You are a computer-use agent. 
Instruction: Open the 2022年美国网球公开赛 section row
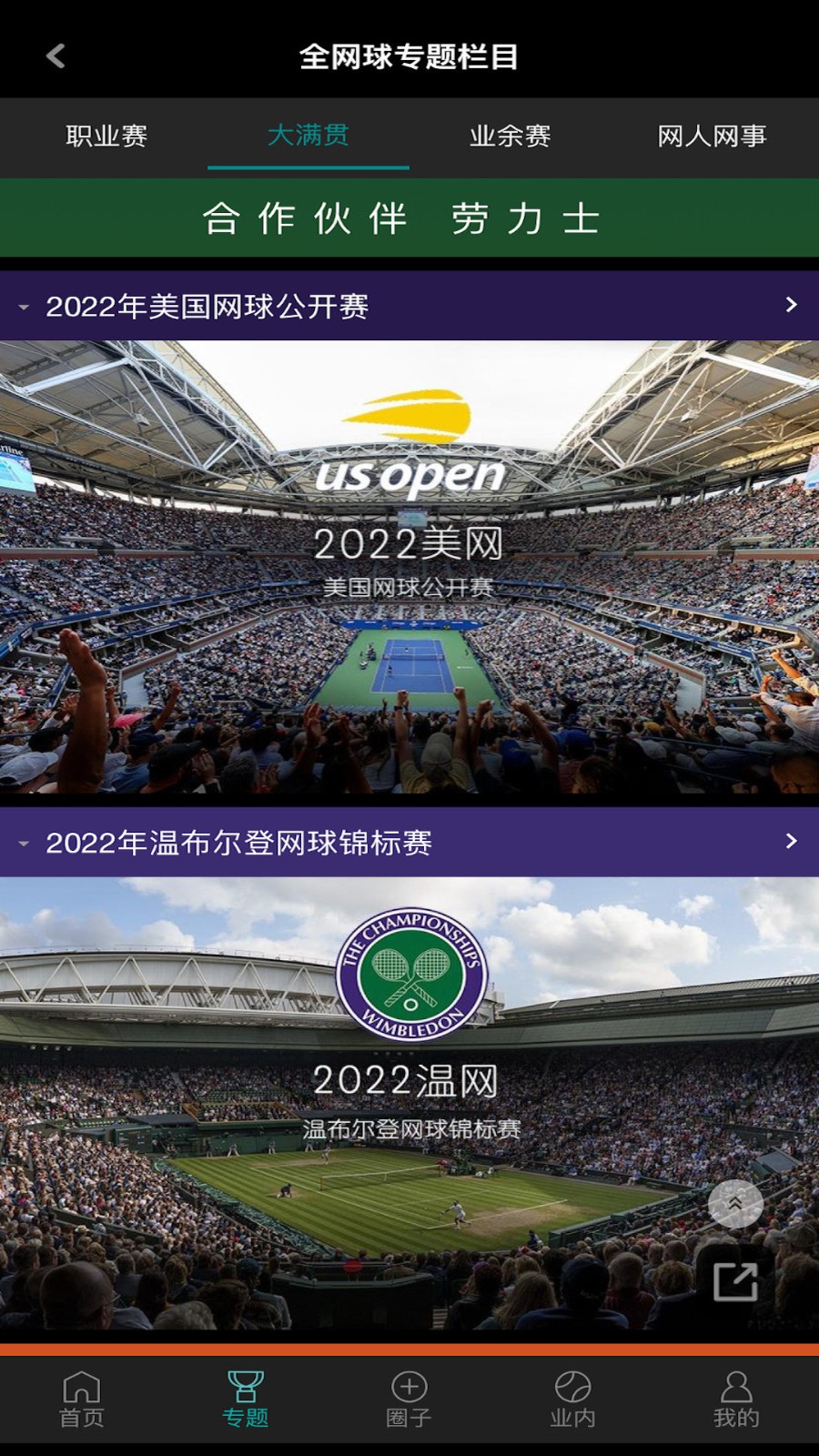point(409,306)
